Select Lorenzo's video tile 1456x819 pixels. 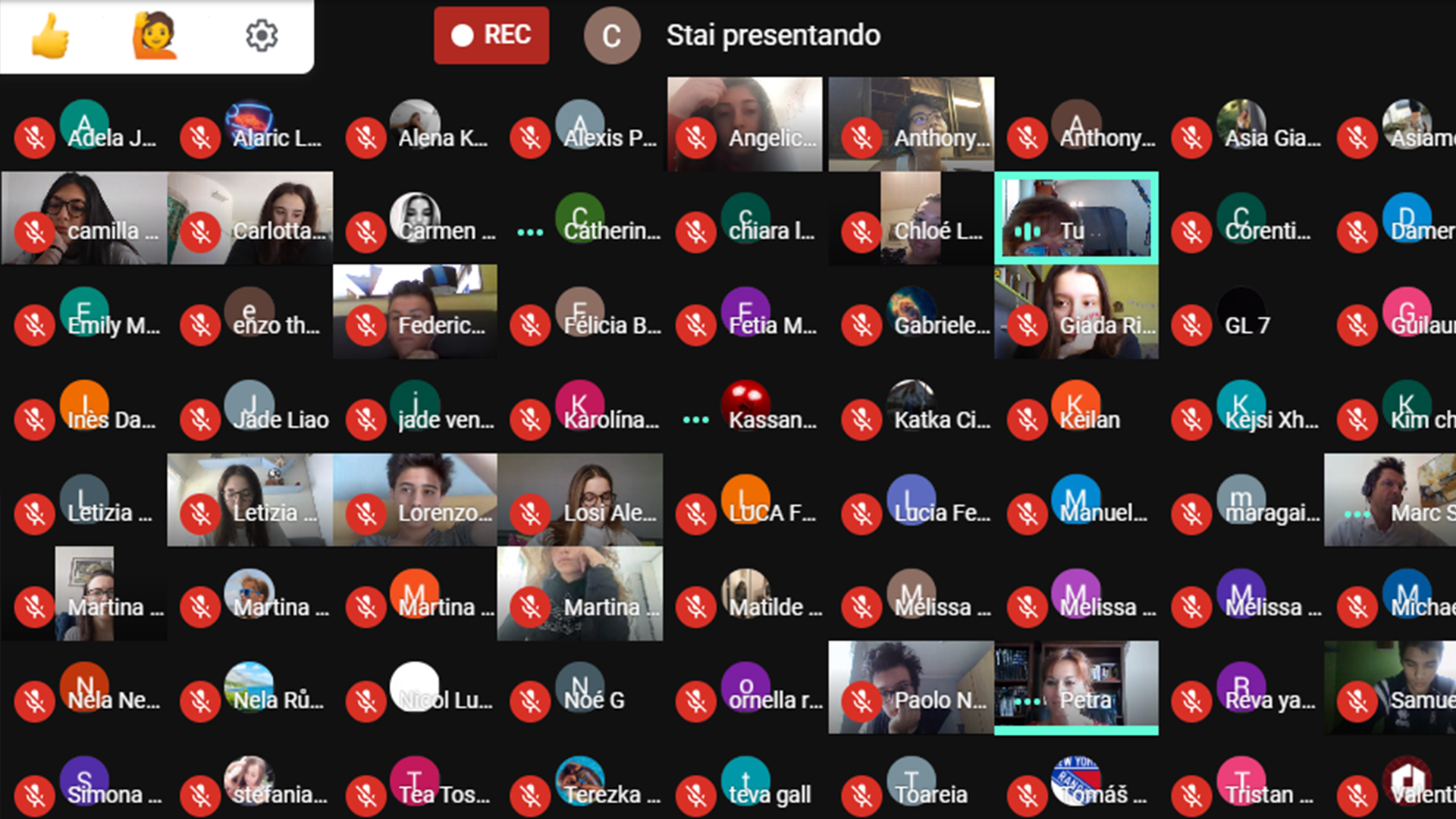click(x=415, y=499)
